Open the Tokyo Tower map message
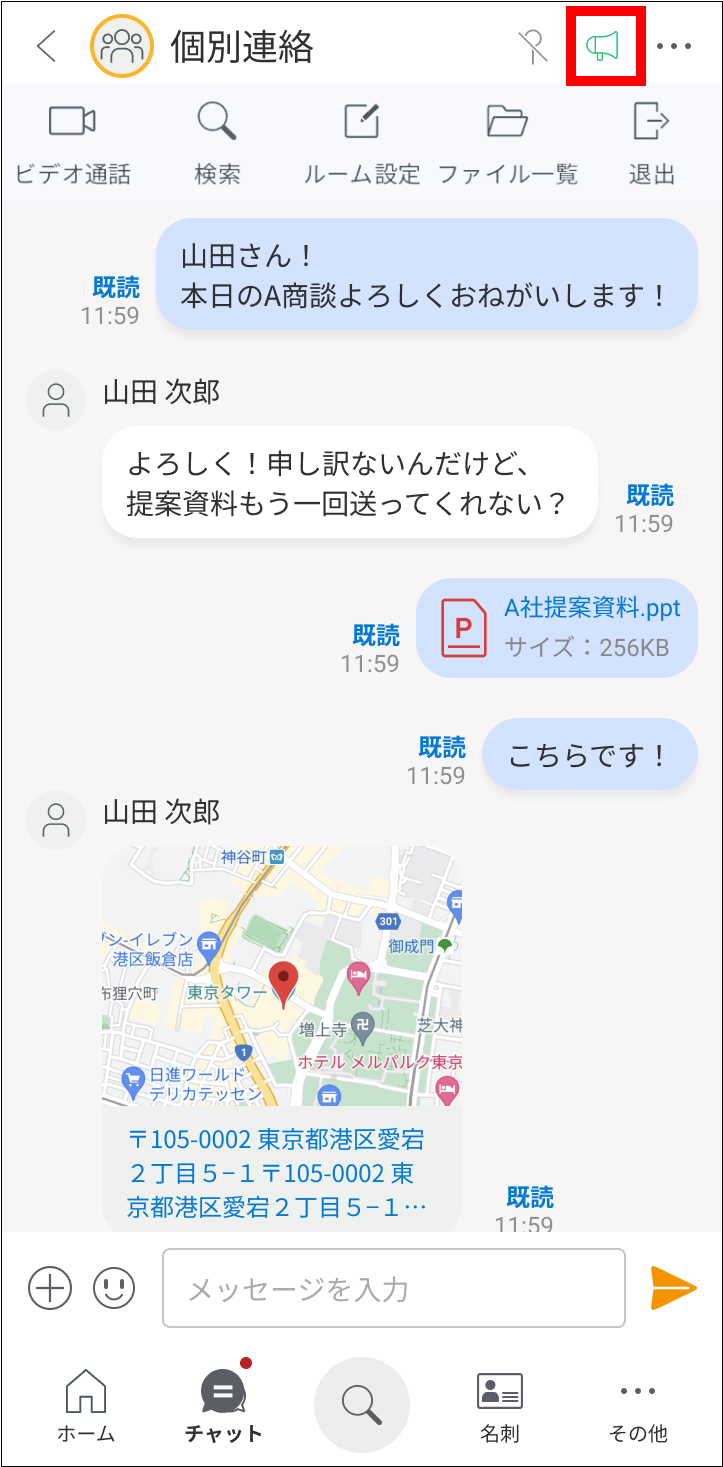 tap(282, 975)
